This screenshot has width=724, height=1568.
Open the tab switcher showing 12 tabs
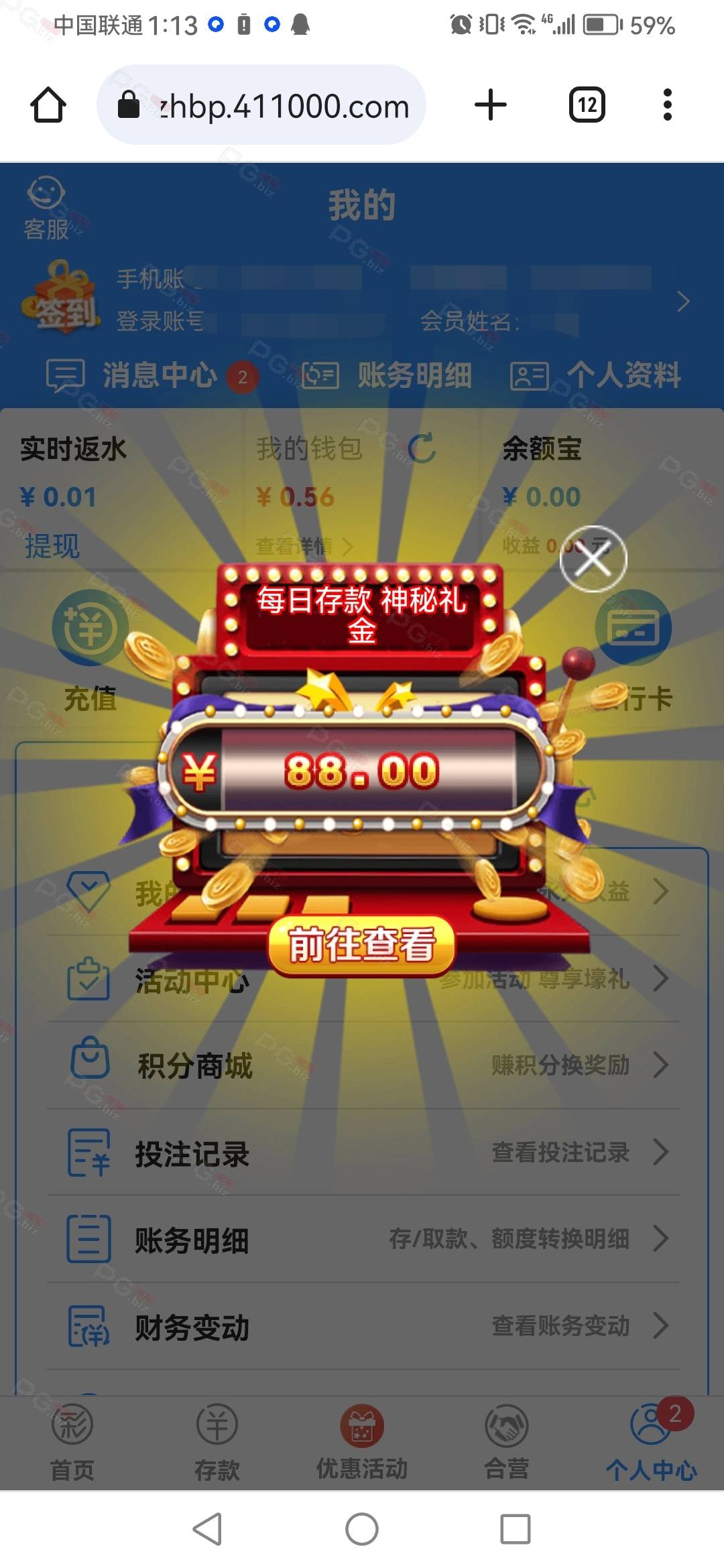[x=587, y=105]
